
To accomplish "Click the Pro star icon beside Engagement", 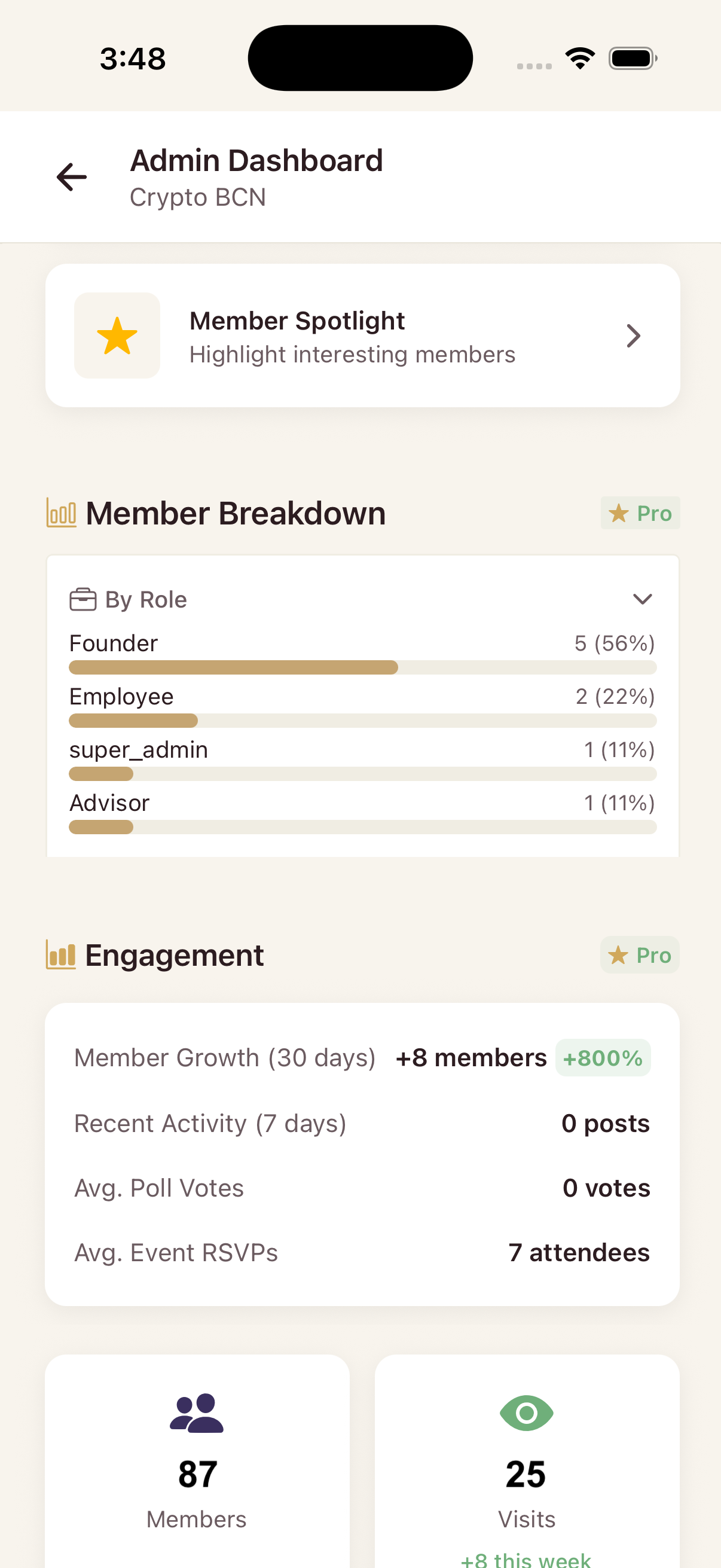I will [618, 955].
